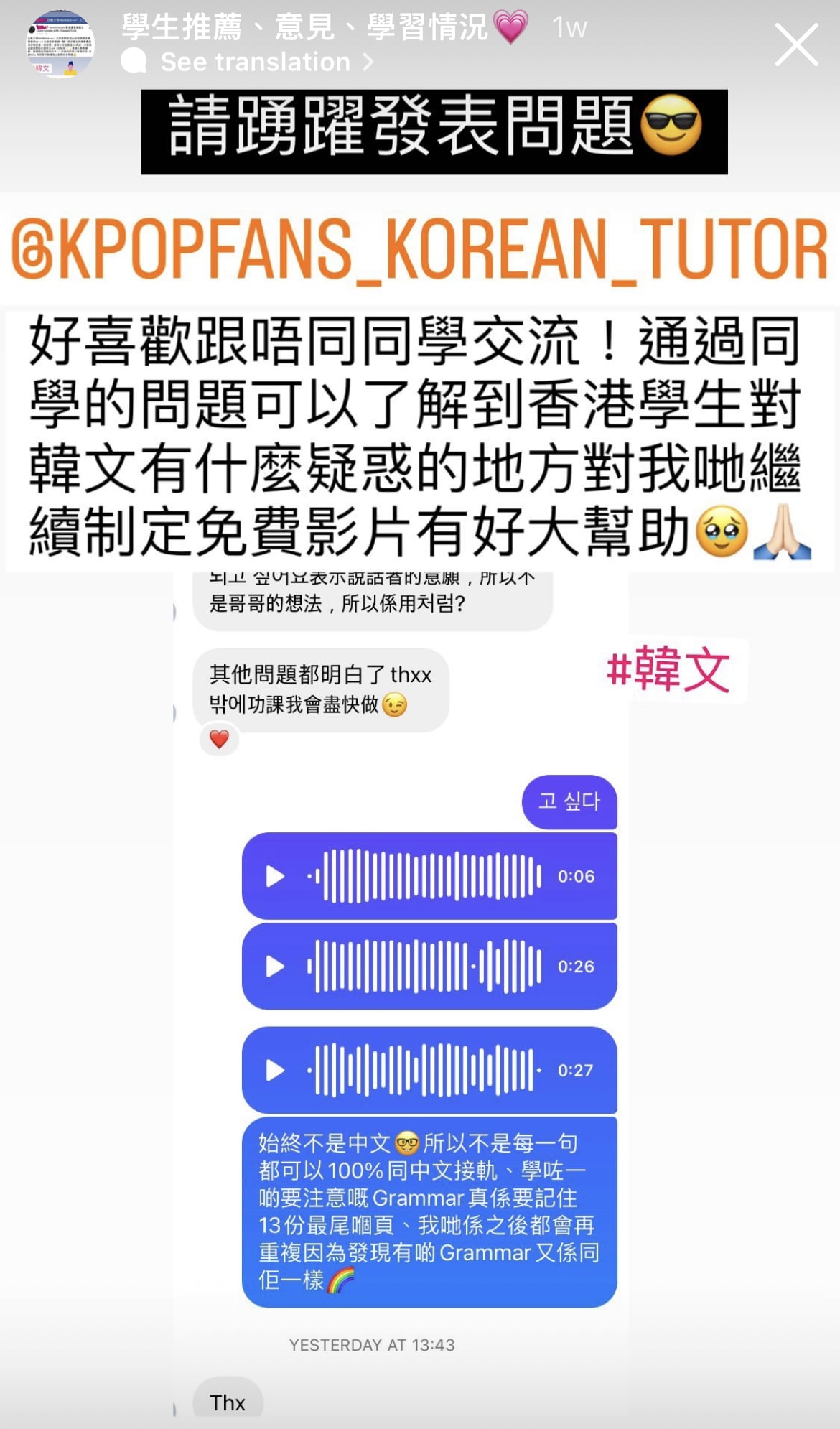Open the @KPOPFANS_KOREAN_TUTOR mention sticker
Image resolution: width=840 pixels, height=1429 pixels.
(x=420, y=248)
